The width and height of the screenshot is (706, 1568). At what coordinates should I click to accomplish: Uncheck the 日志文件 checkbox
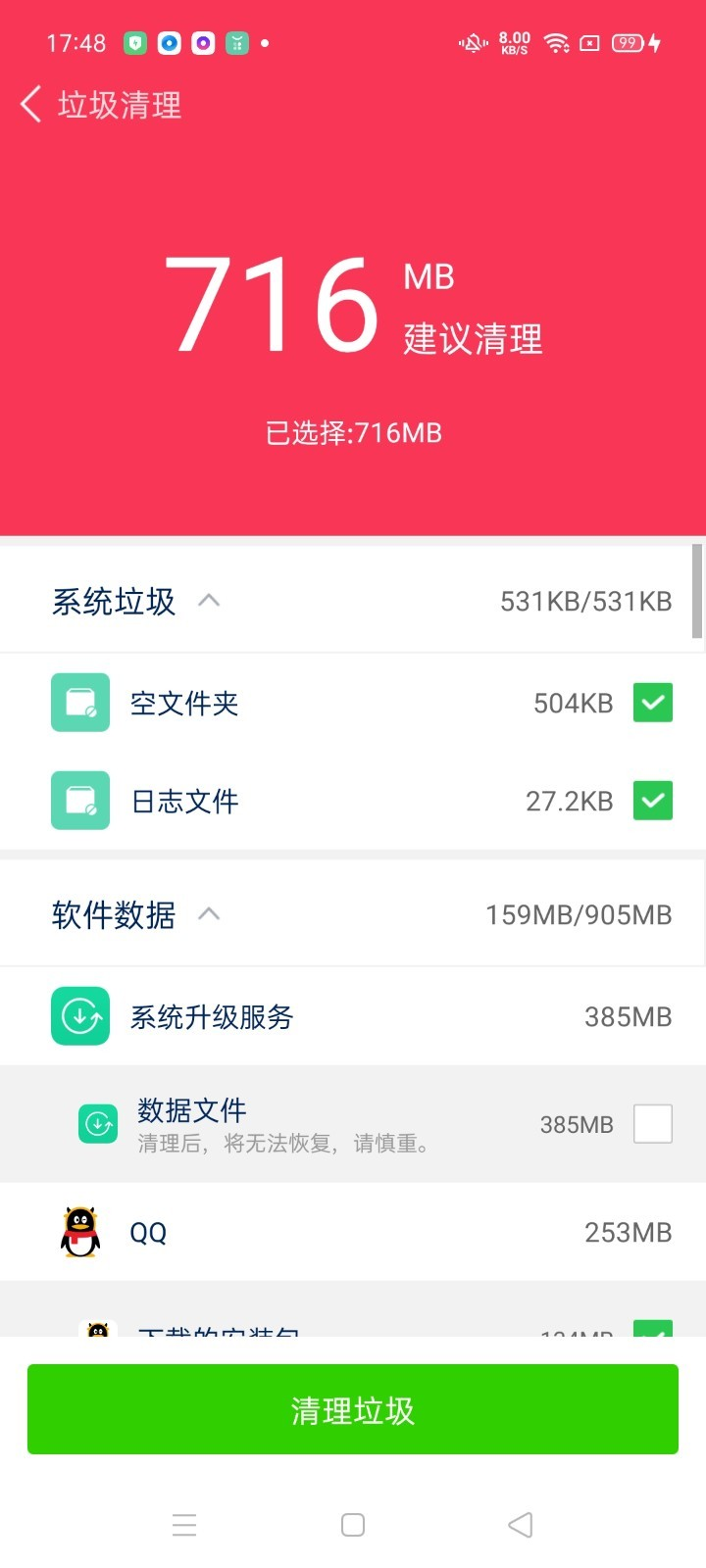pos(652,801)
